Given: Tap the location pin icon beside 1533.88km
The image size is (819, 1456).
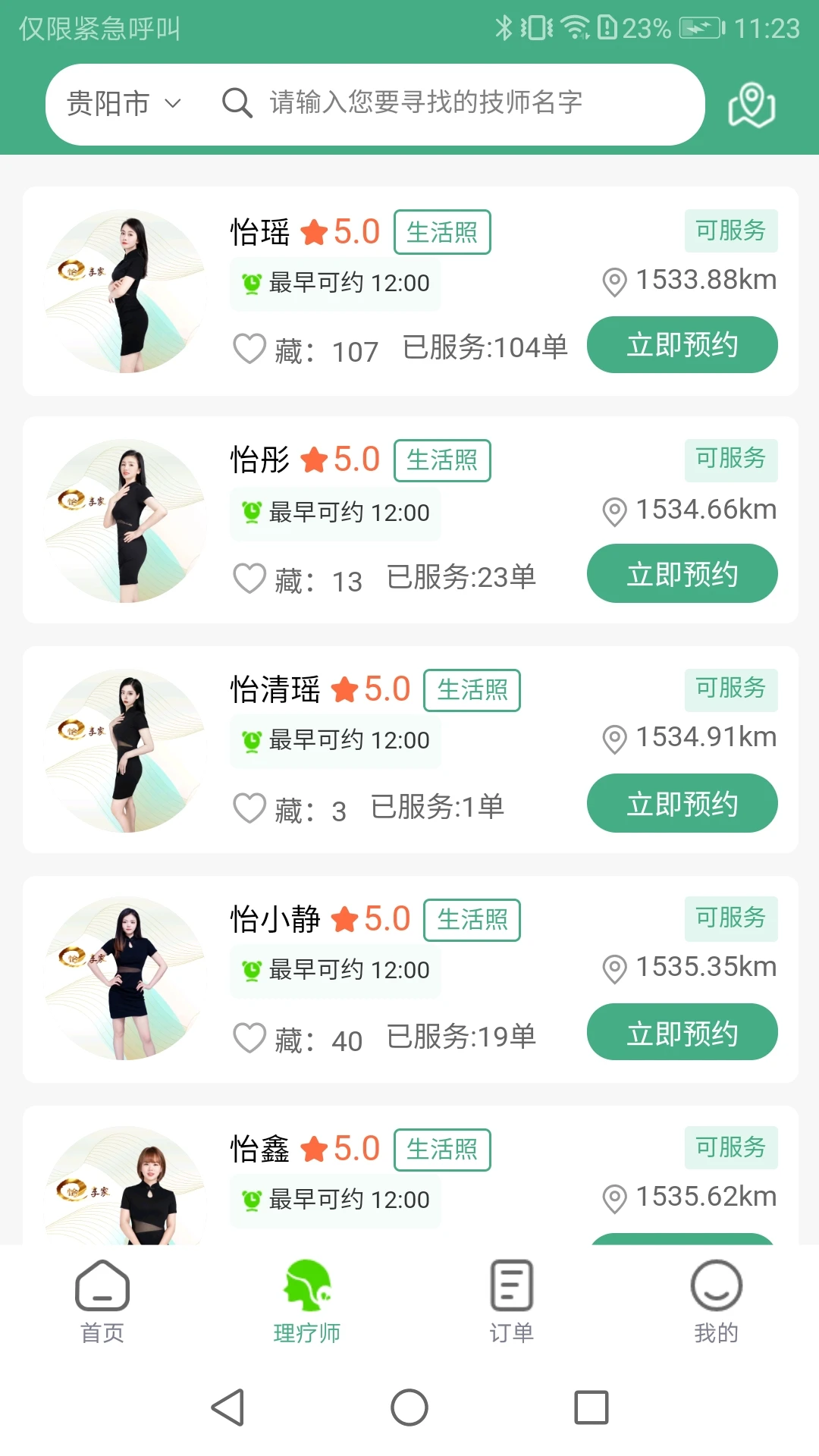Looking at the screenshot, I should tap(614, 280).
